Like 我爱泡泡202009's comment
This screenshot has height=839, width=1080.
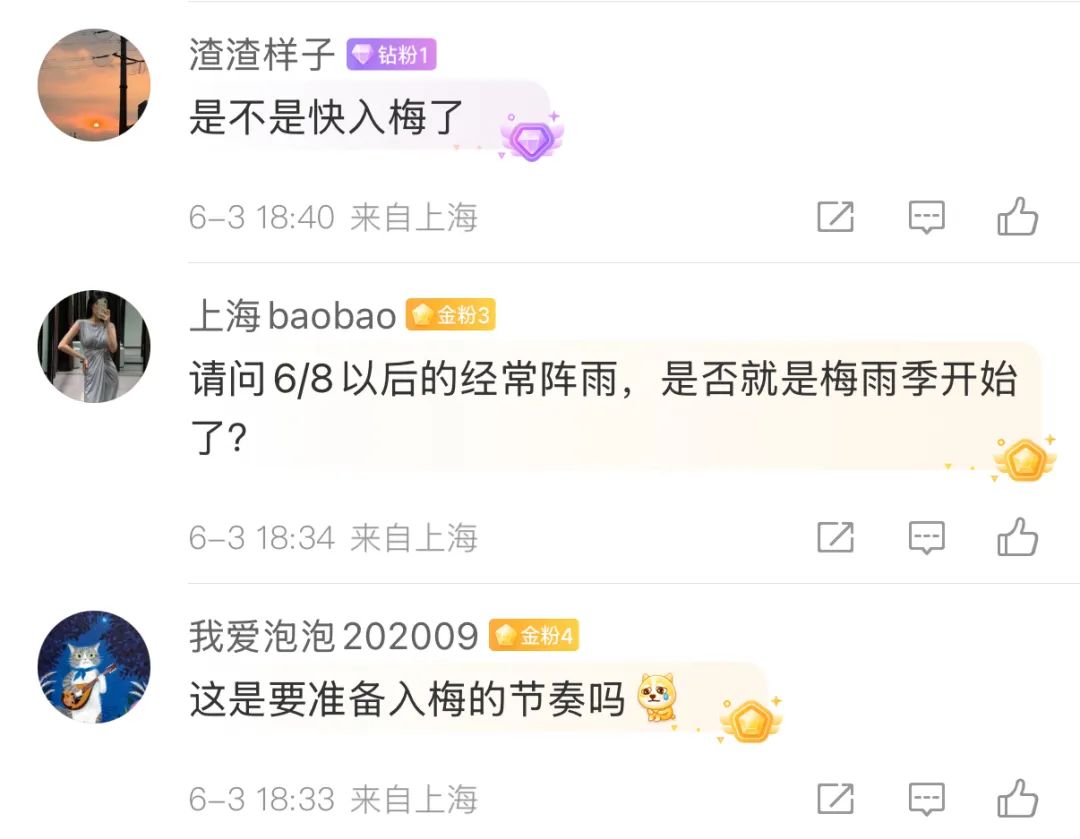1017,798
